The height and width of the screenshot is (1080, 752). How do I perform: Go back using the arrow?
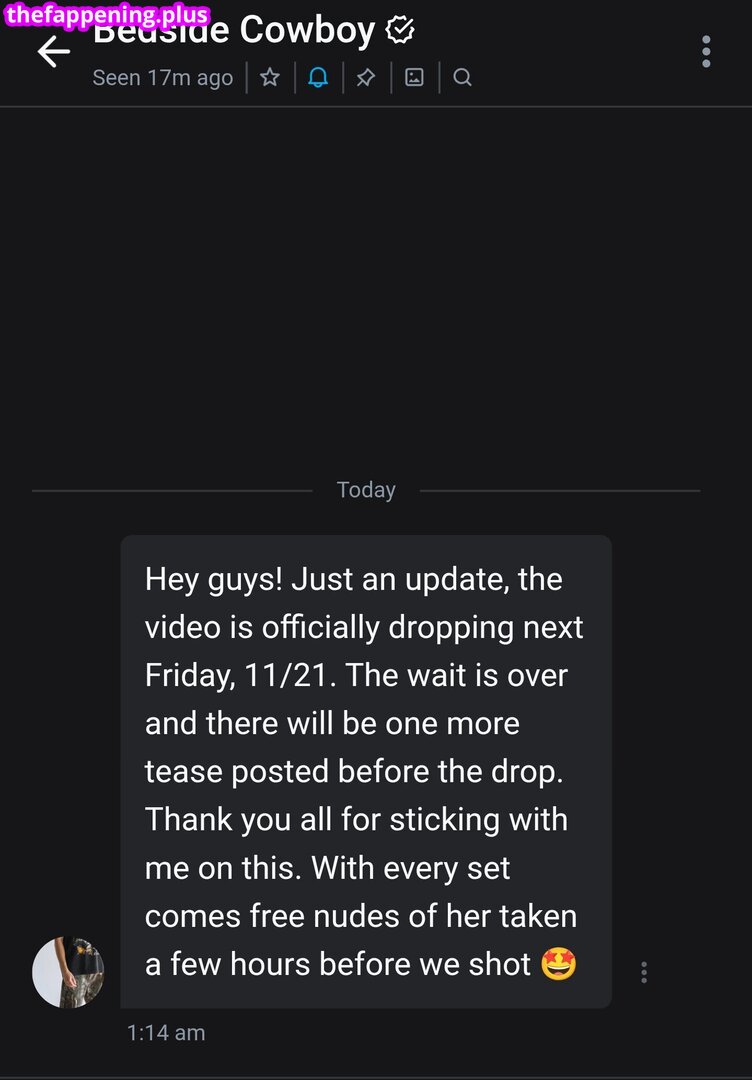(x=54, y=52)
